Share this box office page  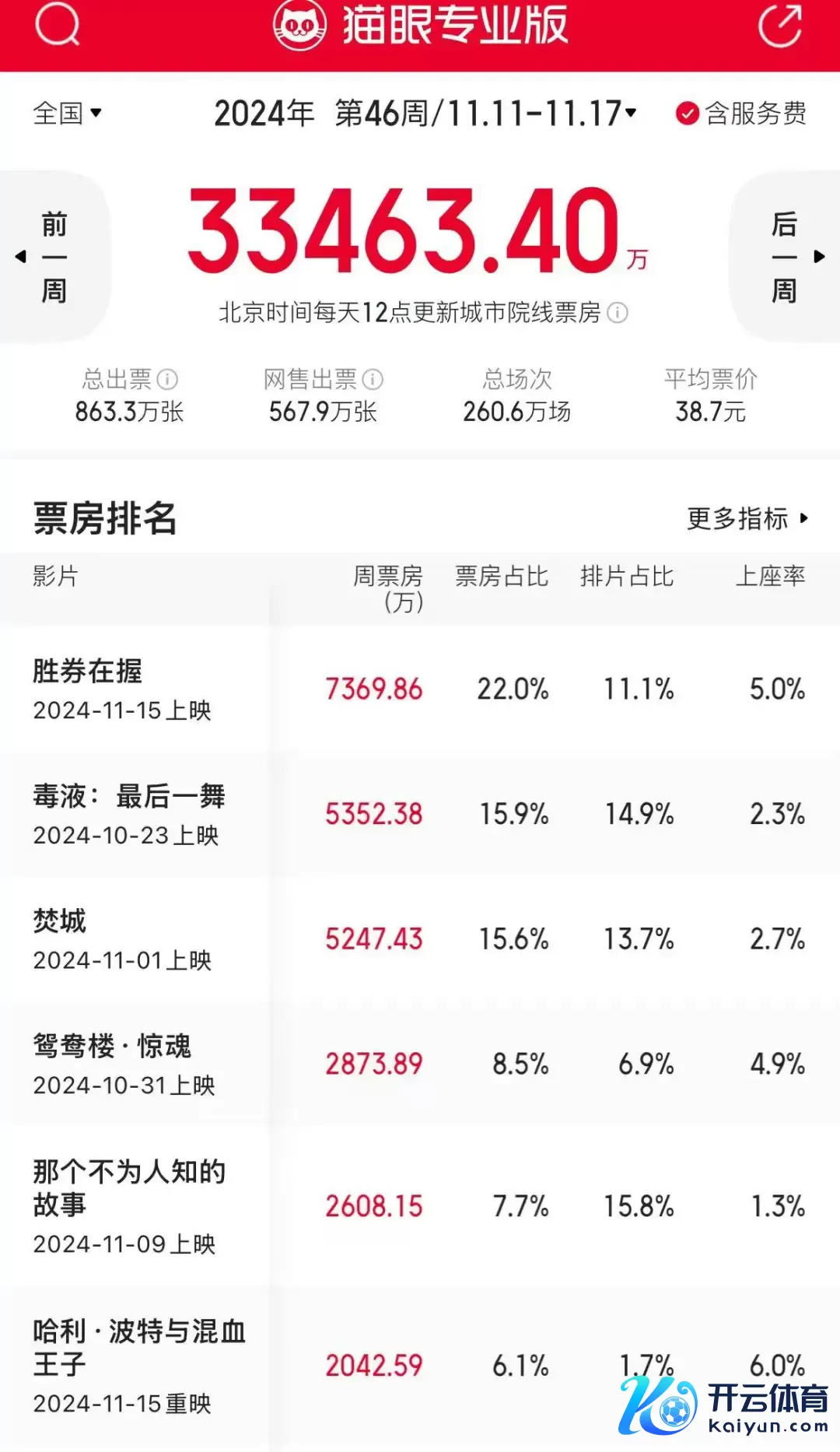click(780, 26)
